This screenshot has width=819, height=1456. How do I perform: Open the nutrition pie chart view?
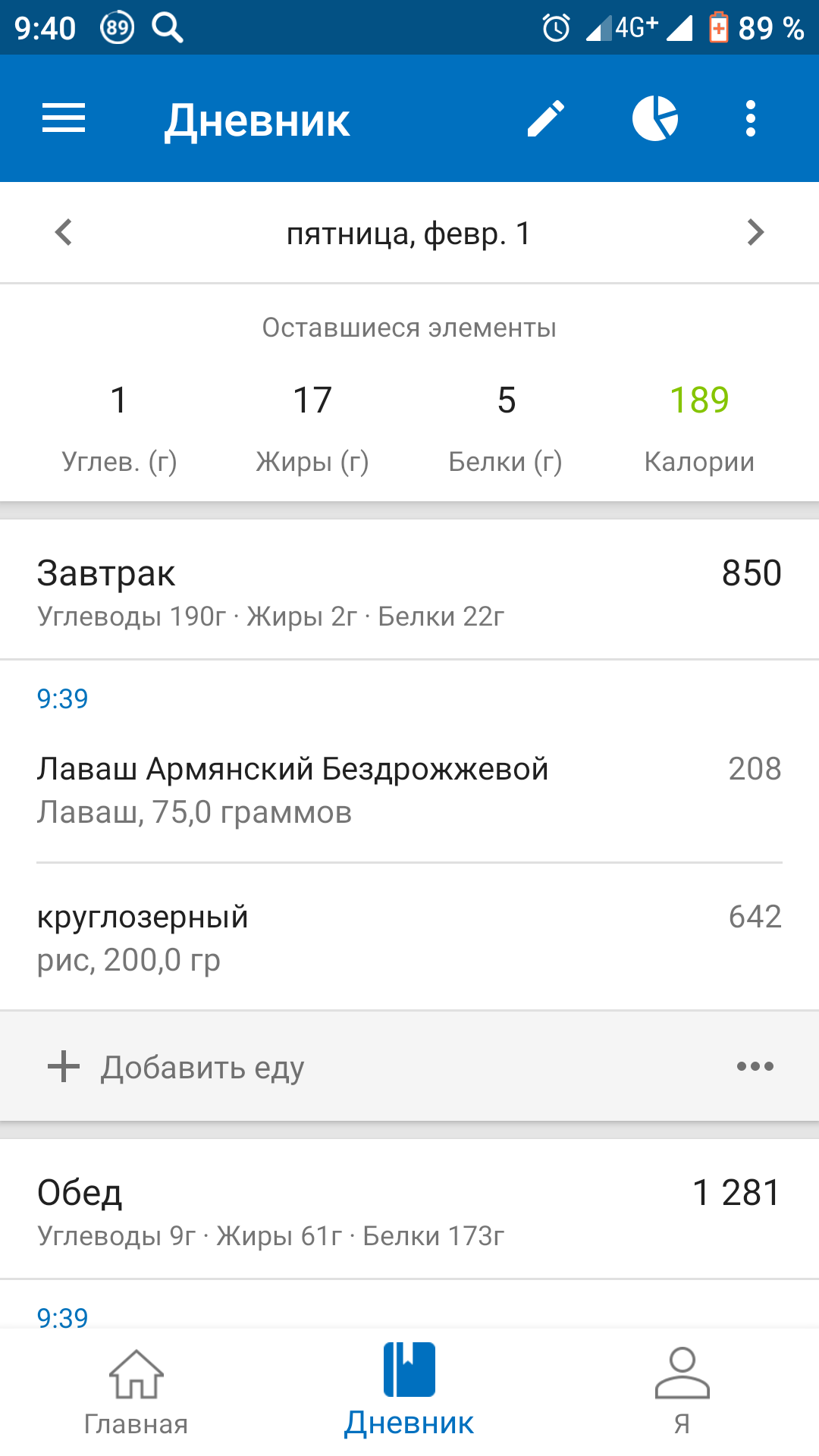pos(657,118)
